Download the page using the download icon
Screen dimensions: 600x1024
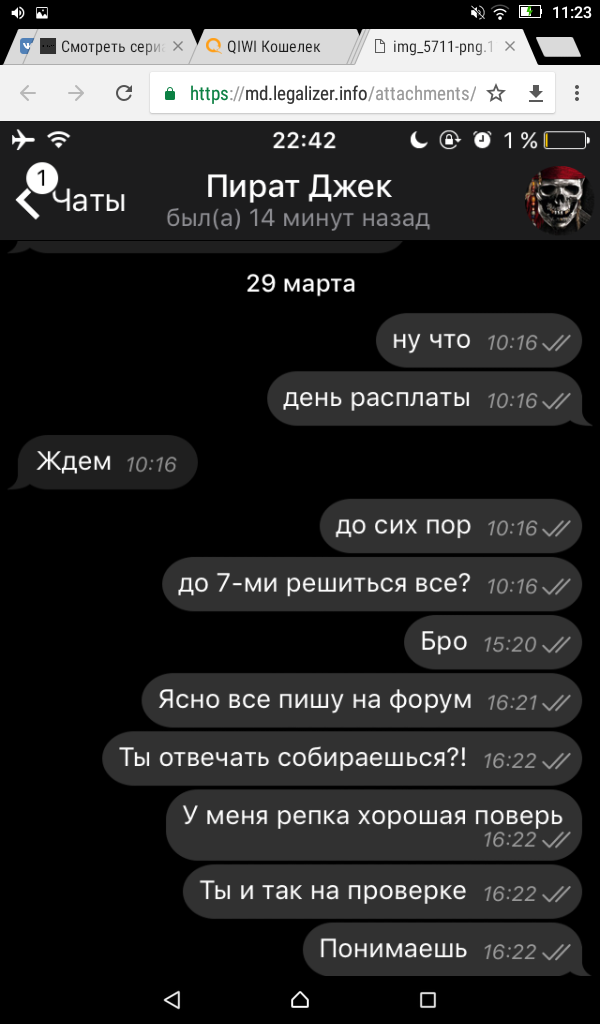pos(535,94)
